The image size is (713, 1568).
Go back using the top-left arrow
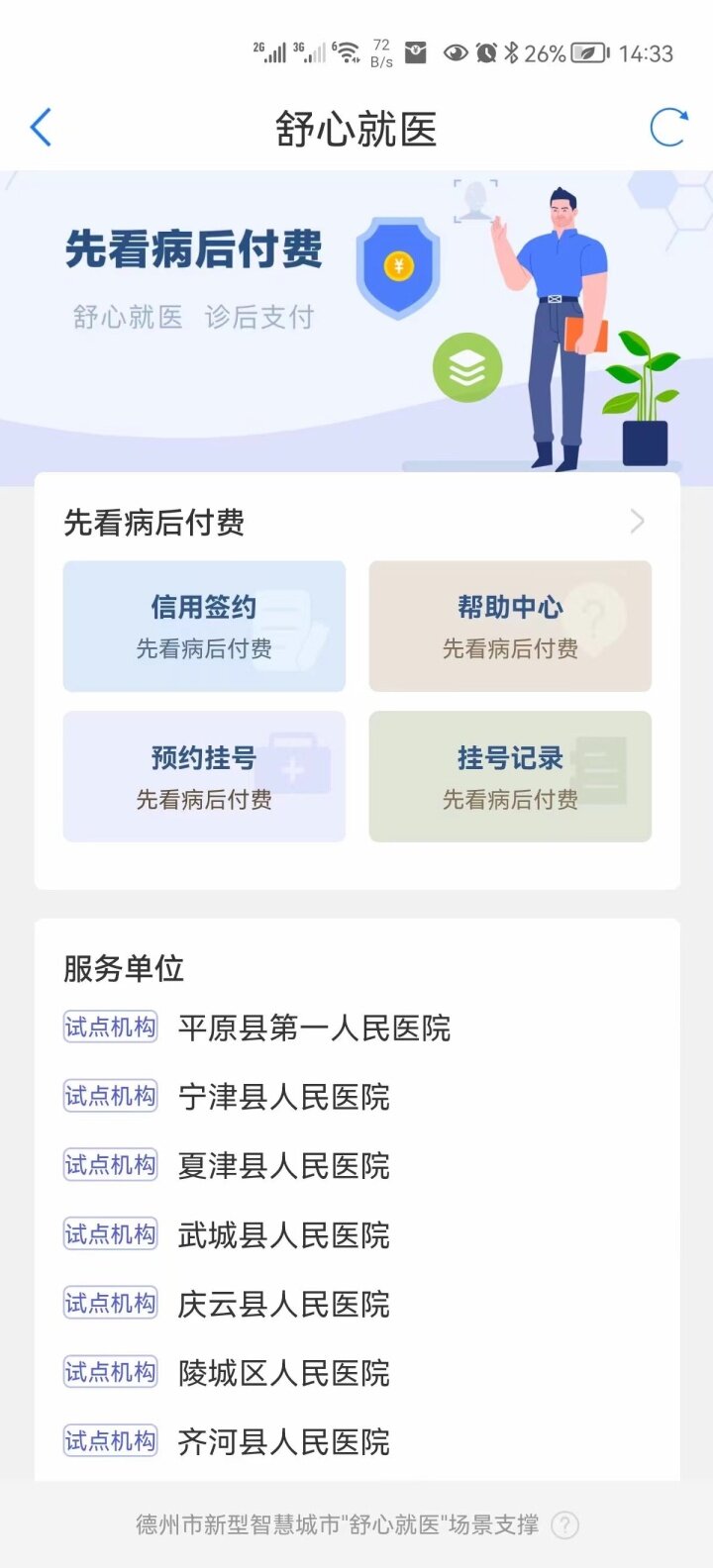coord(41,128)
